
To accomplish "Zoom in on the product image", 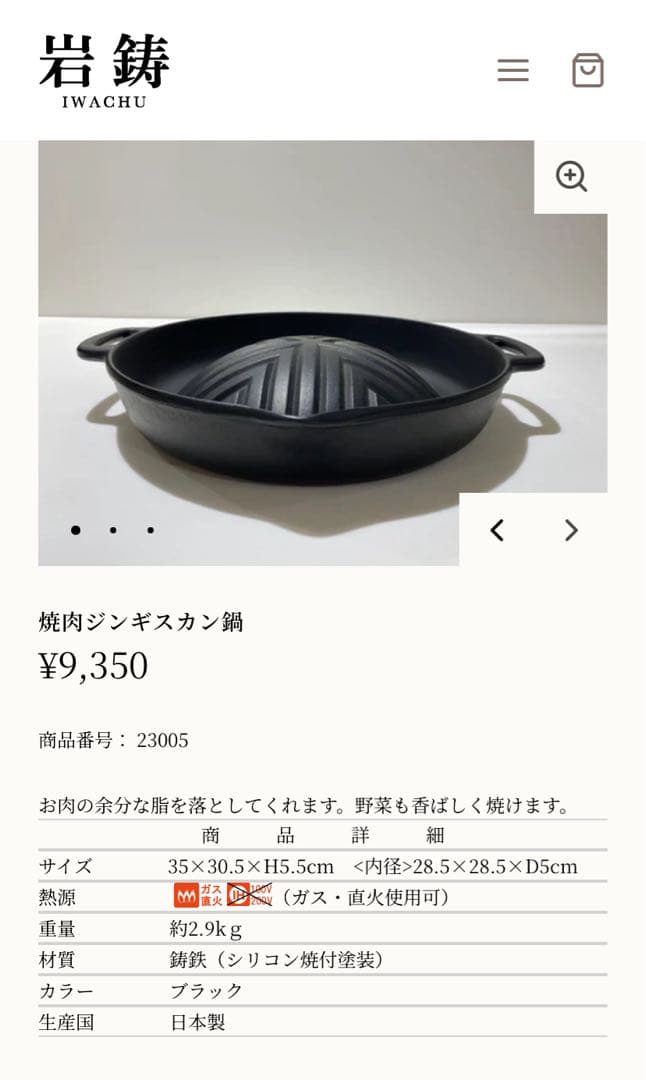I will click(571, 177).
